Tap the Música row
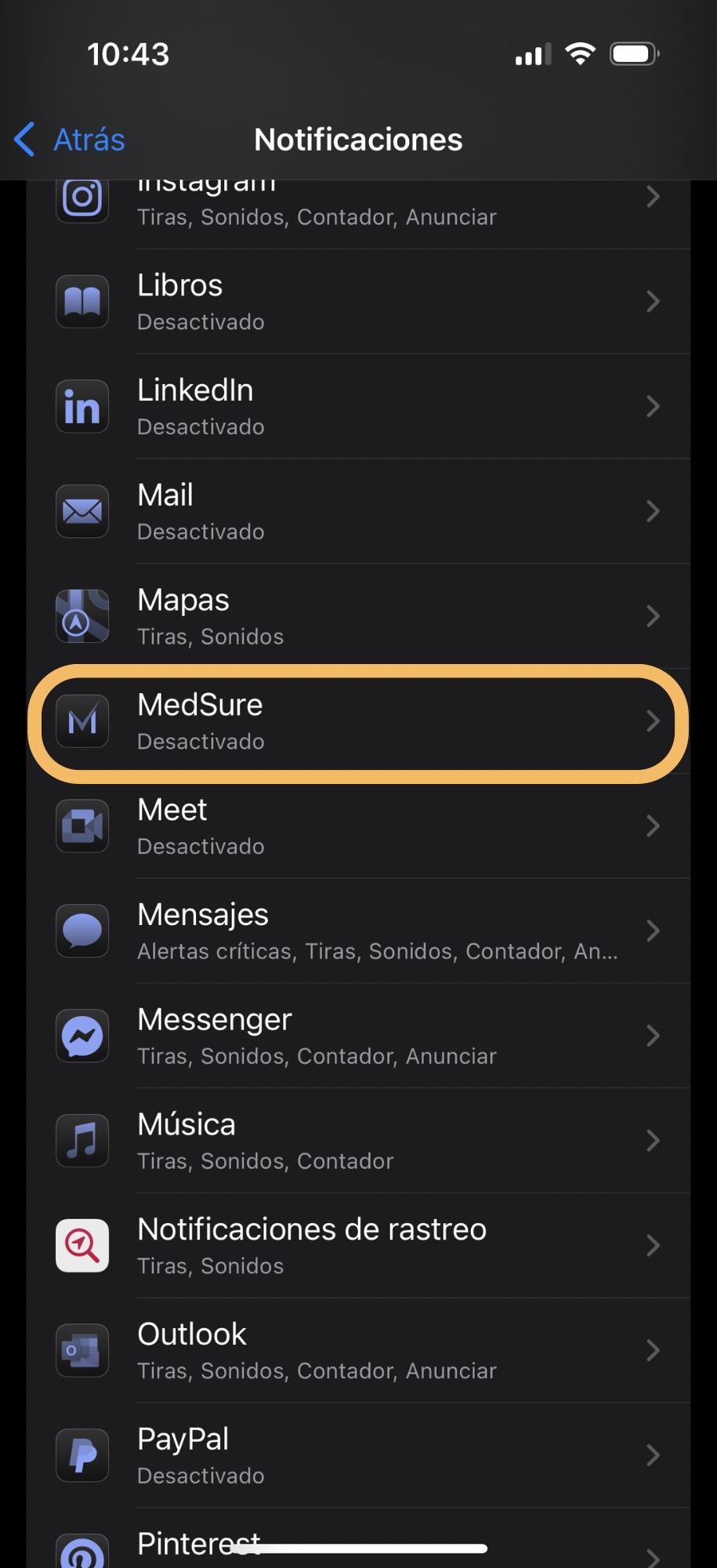 click(x=358, y=1142)
